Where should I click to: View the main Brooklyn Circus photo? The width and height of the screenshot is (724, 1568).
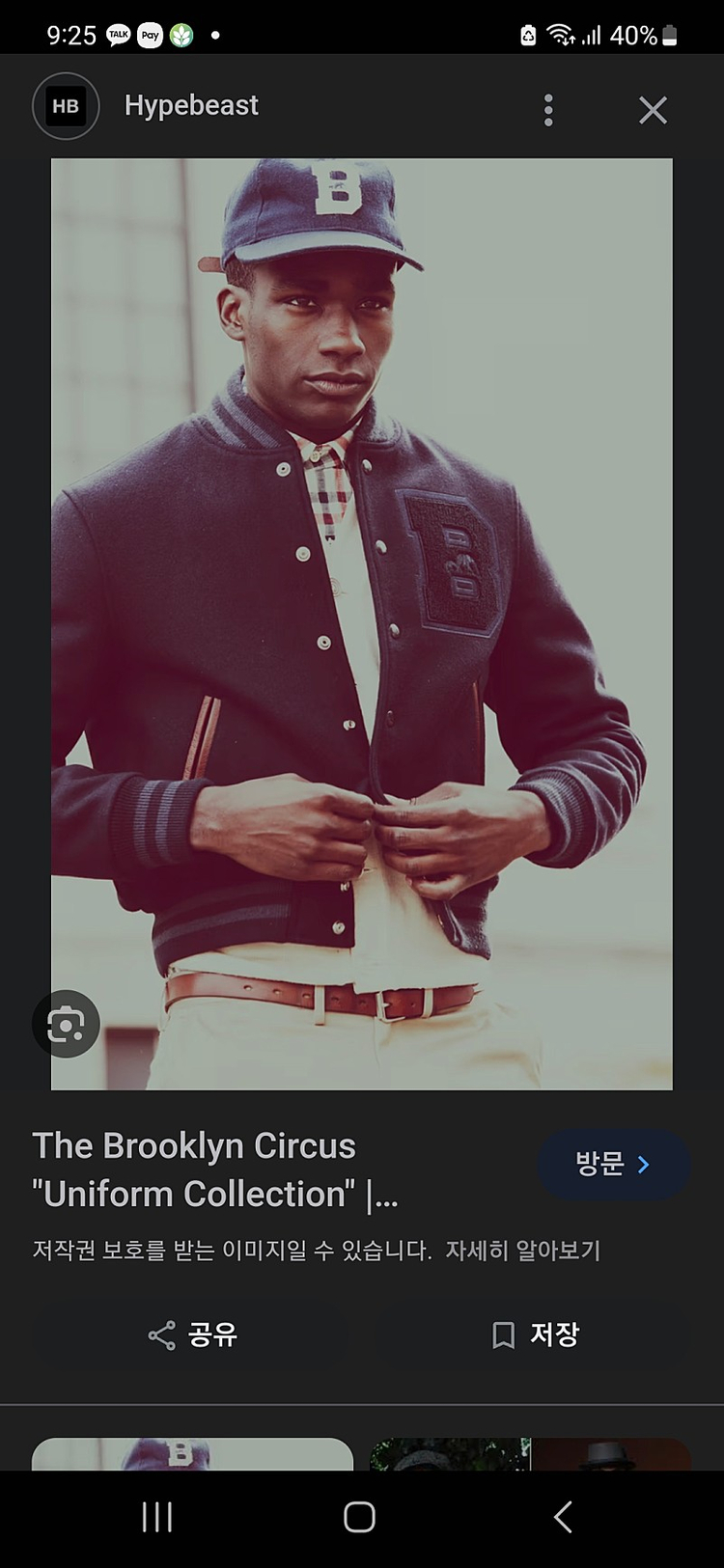point(362,624)
